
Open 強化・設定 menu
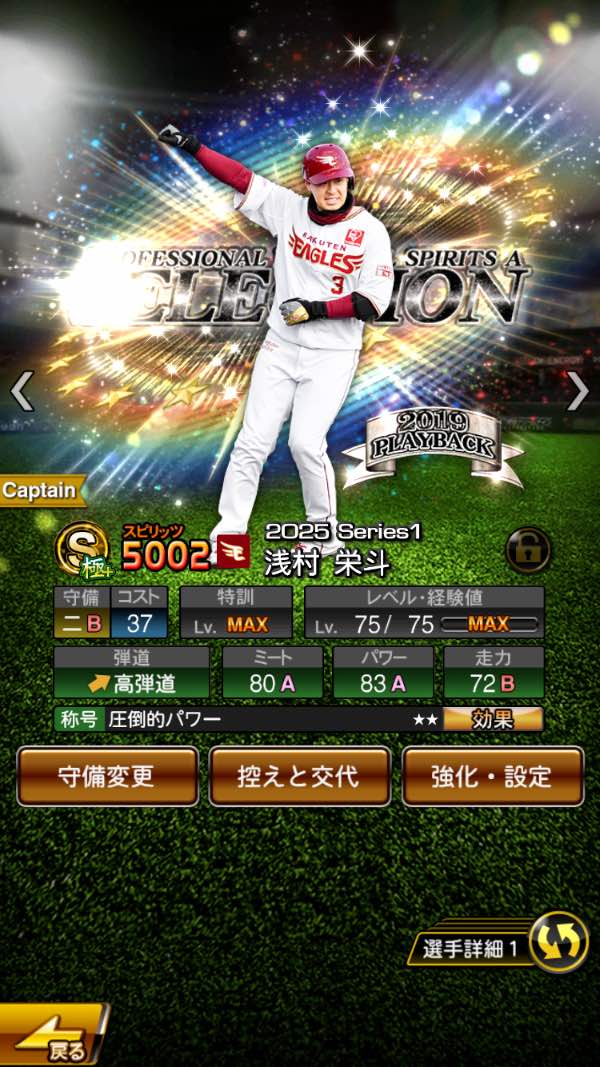pos(492,776)
